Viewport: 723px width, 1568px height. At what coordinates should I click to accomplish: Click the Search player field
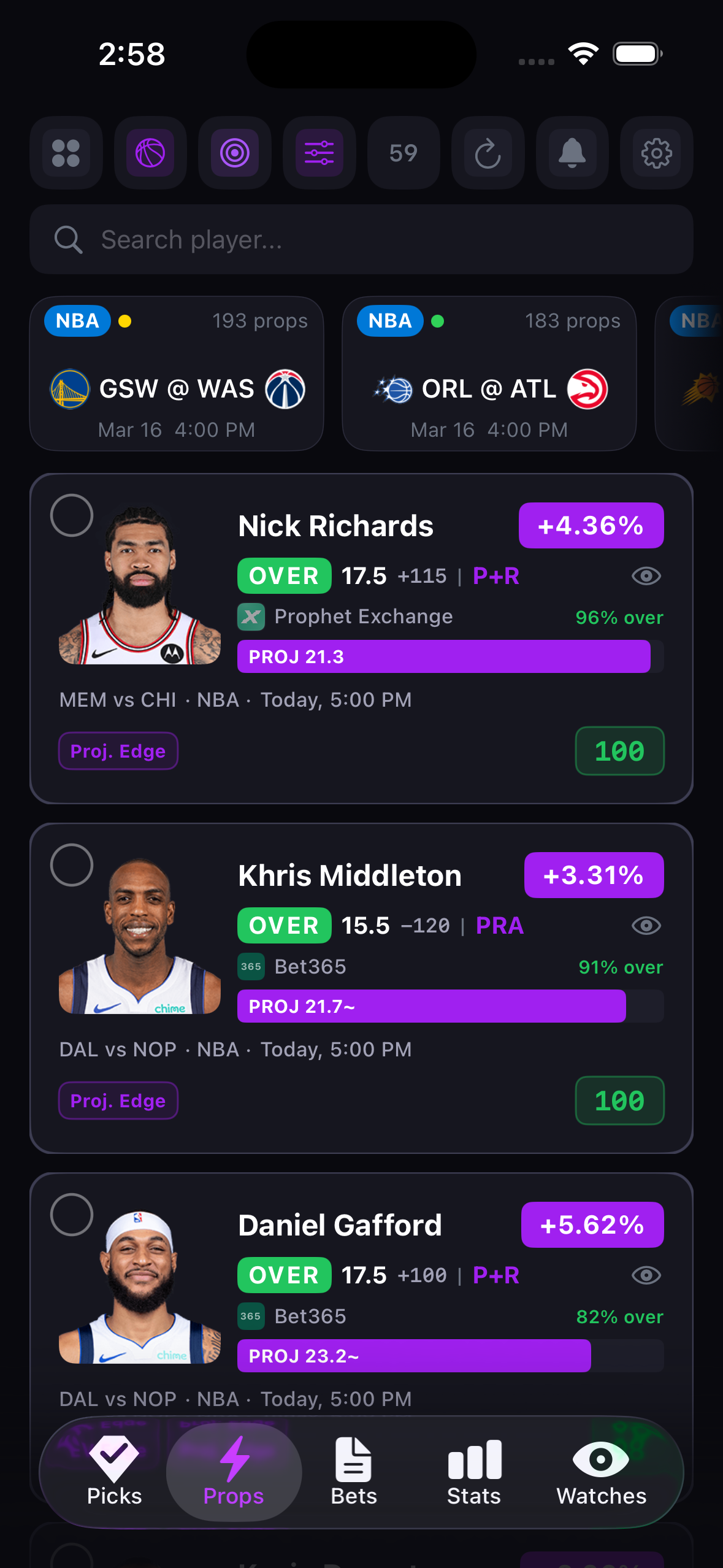(x=361, y=240)
